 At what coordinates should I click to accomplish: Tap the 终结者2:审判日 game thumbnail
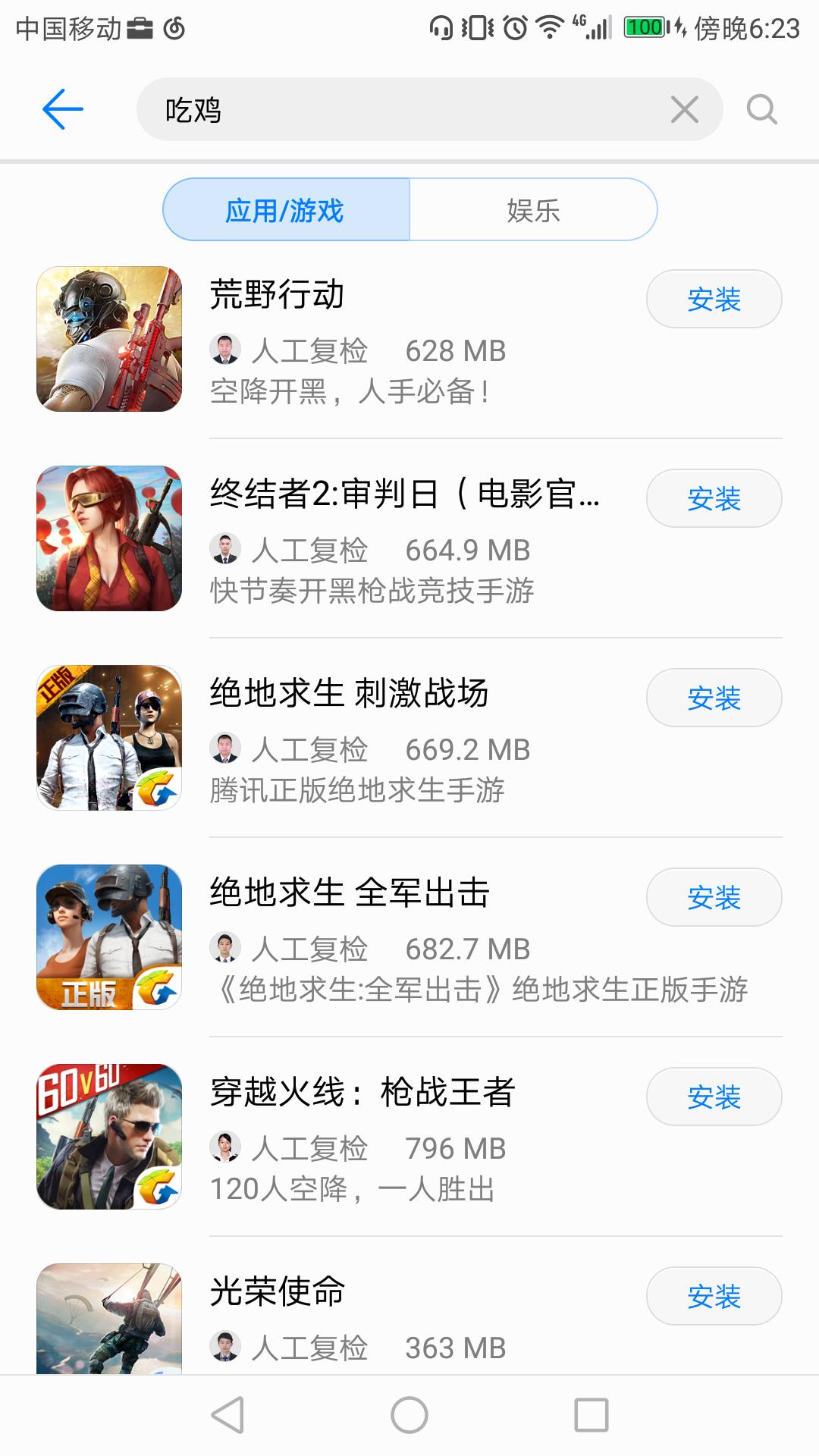coord(108,541)
